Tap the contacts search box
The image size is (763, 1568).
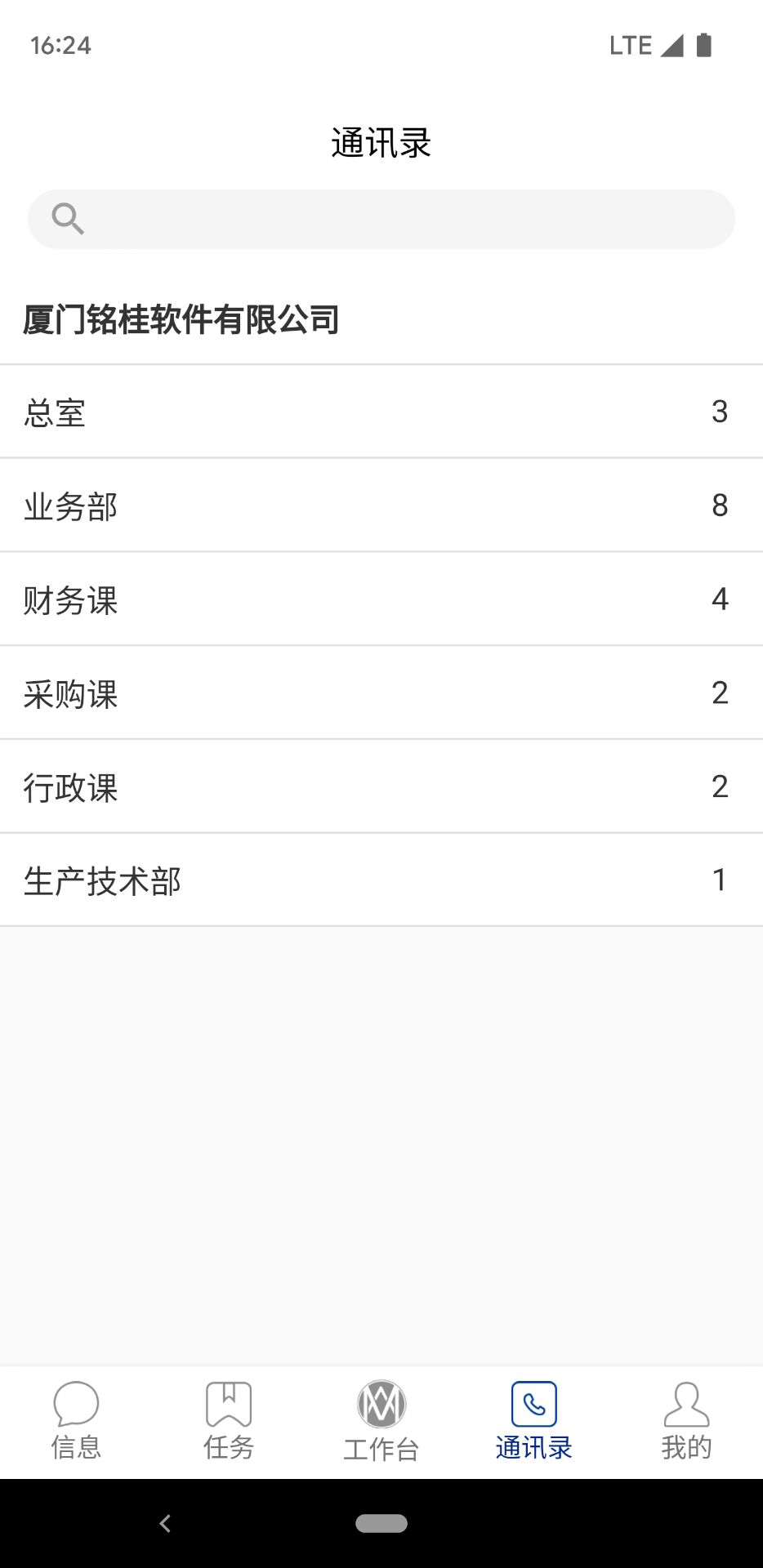[381, 219]
